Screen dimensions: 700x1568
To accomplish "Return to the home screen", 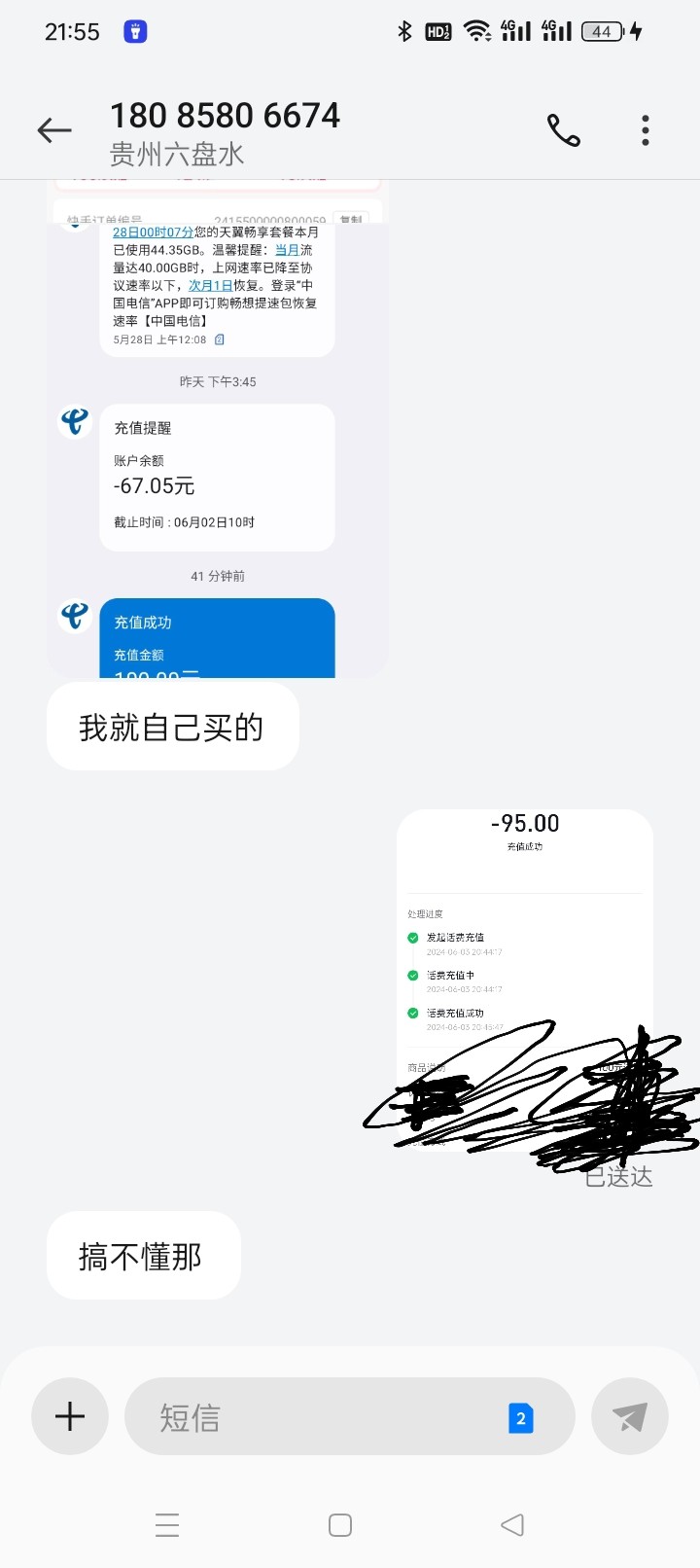I will click(x=340, y=1524).
